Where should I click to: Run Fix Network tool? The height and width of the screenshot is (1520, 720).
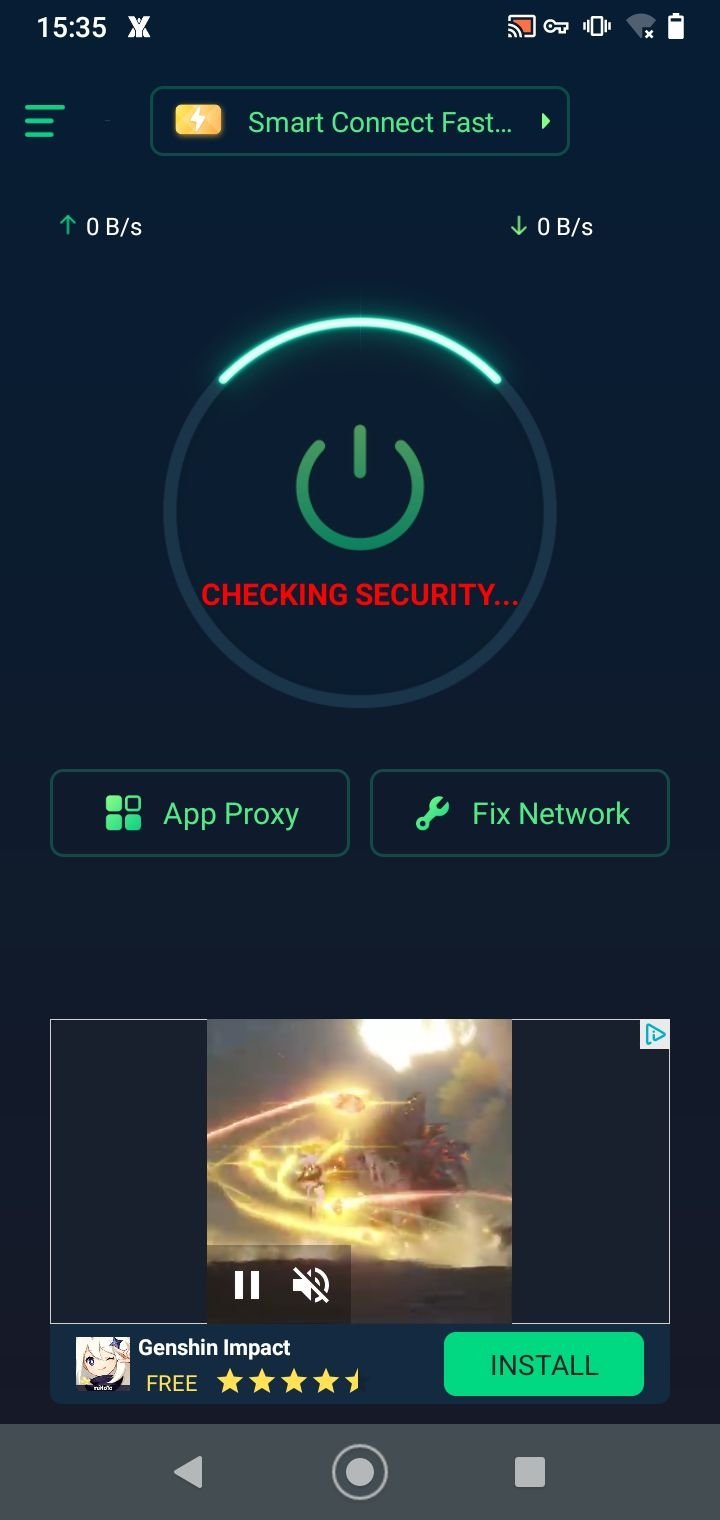click(x=520, y=813)
